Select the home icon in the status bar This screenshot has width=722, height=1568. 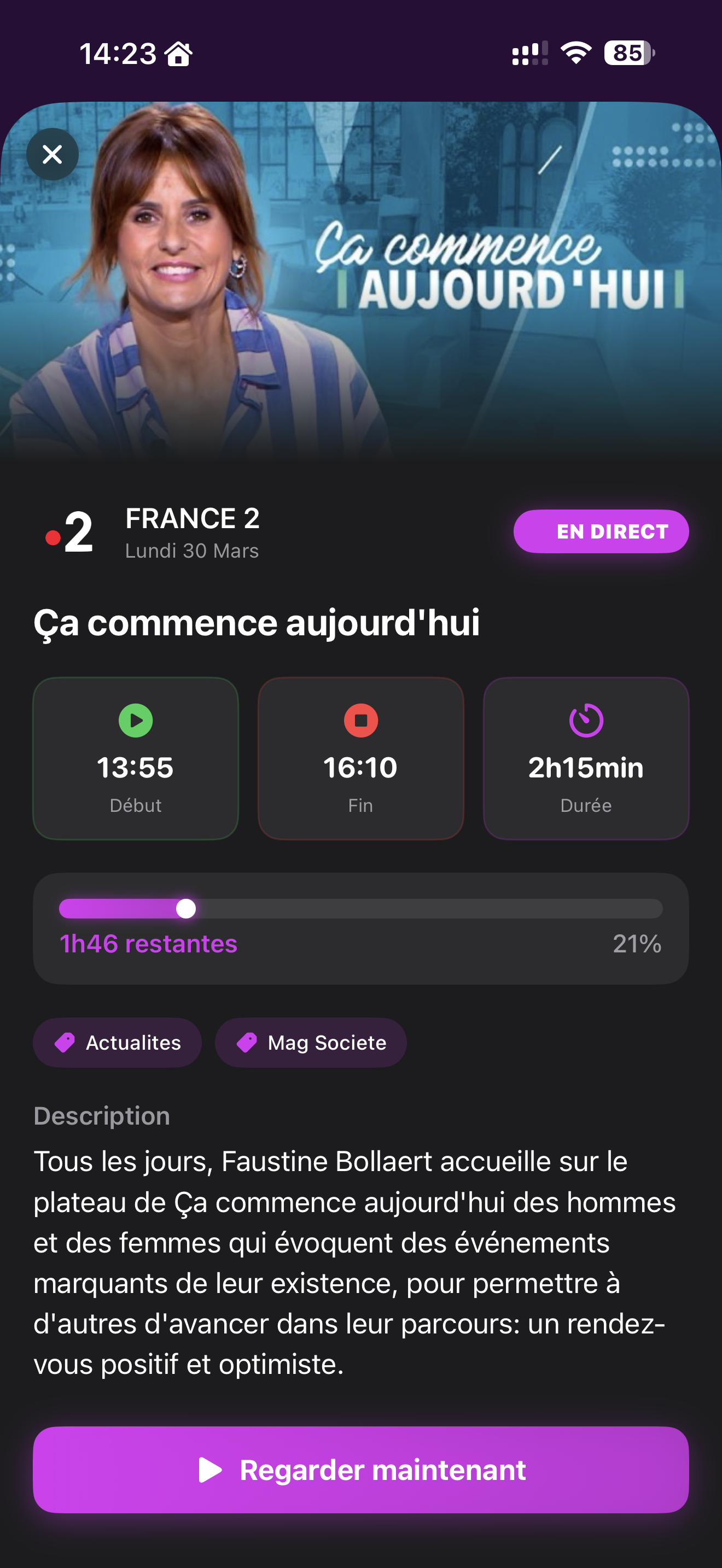pyautogui.click(x=177, y=54)
